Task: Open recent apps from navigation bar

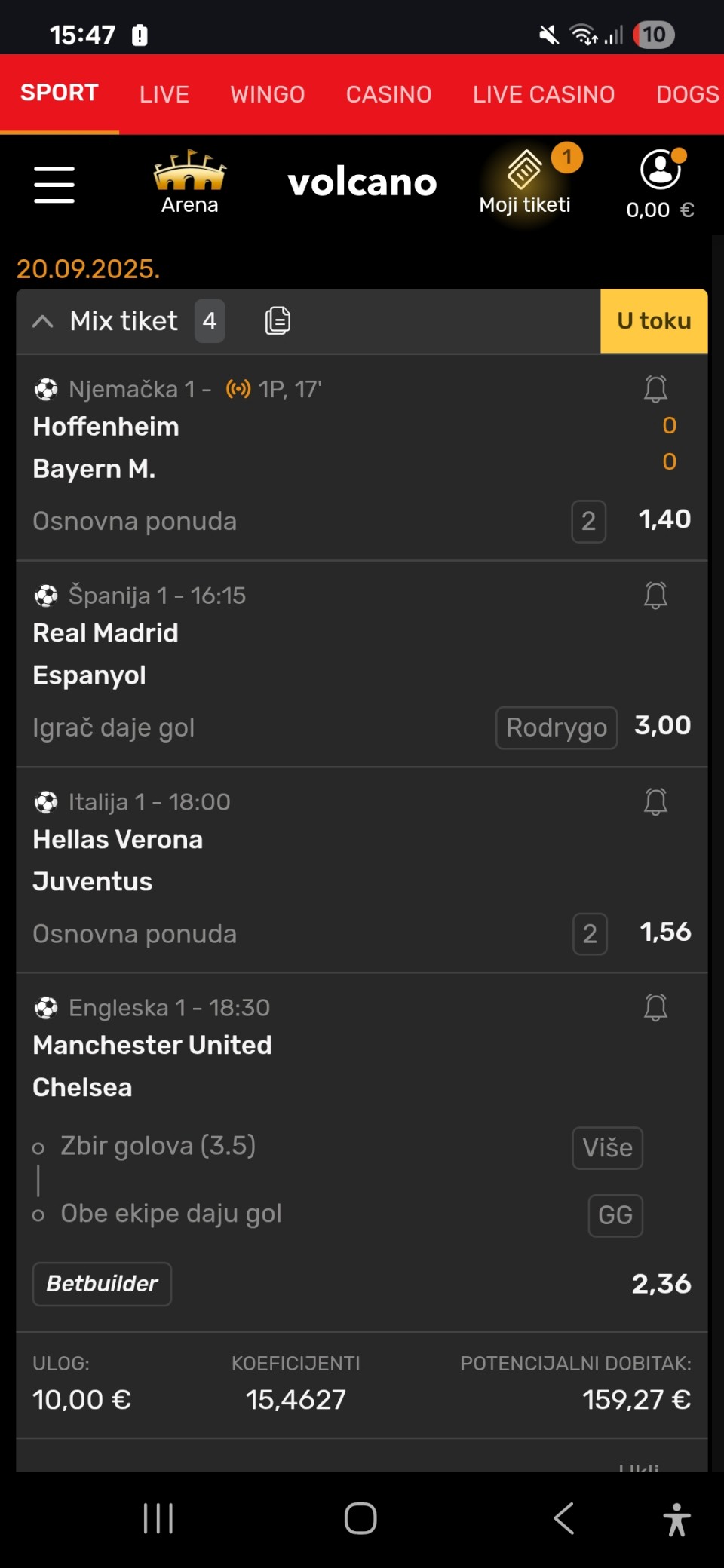Action: pyautogui.click(x=158, y=1518)
